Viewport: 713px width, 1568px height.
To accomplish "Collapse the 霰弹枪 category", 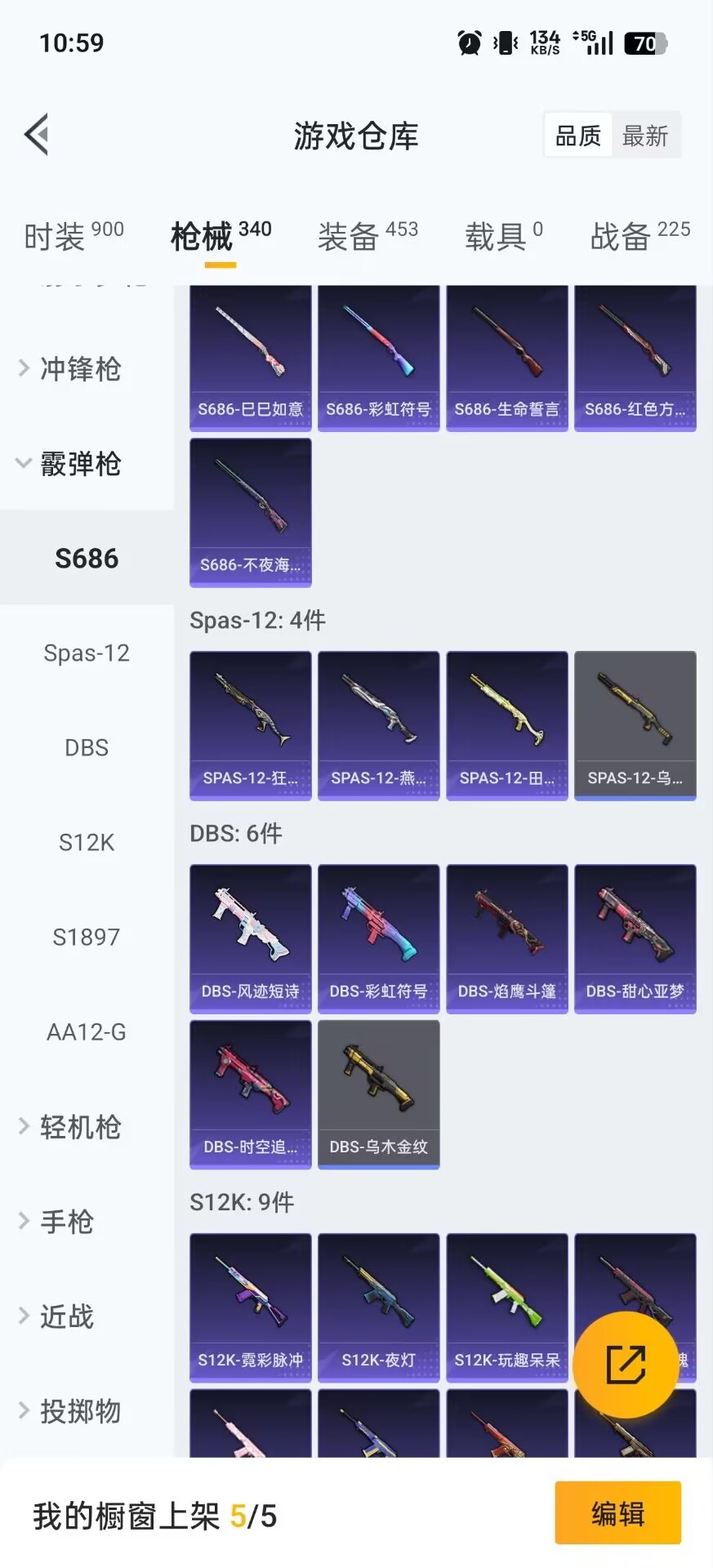I will (80, 464).
